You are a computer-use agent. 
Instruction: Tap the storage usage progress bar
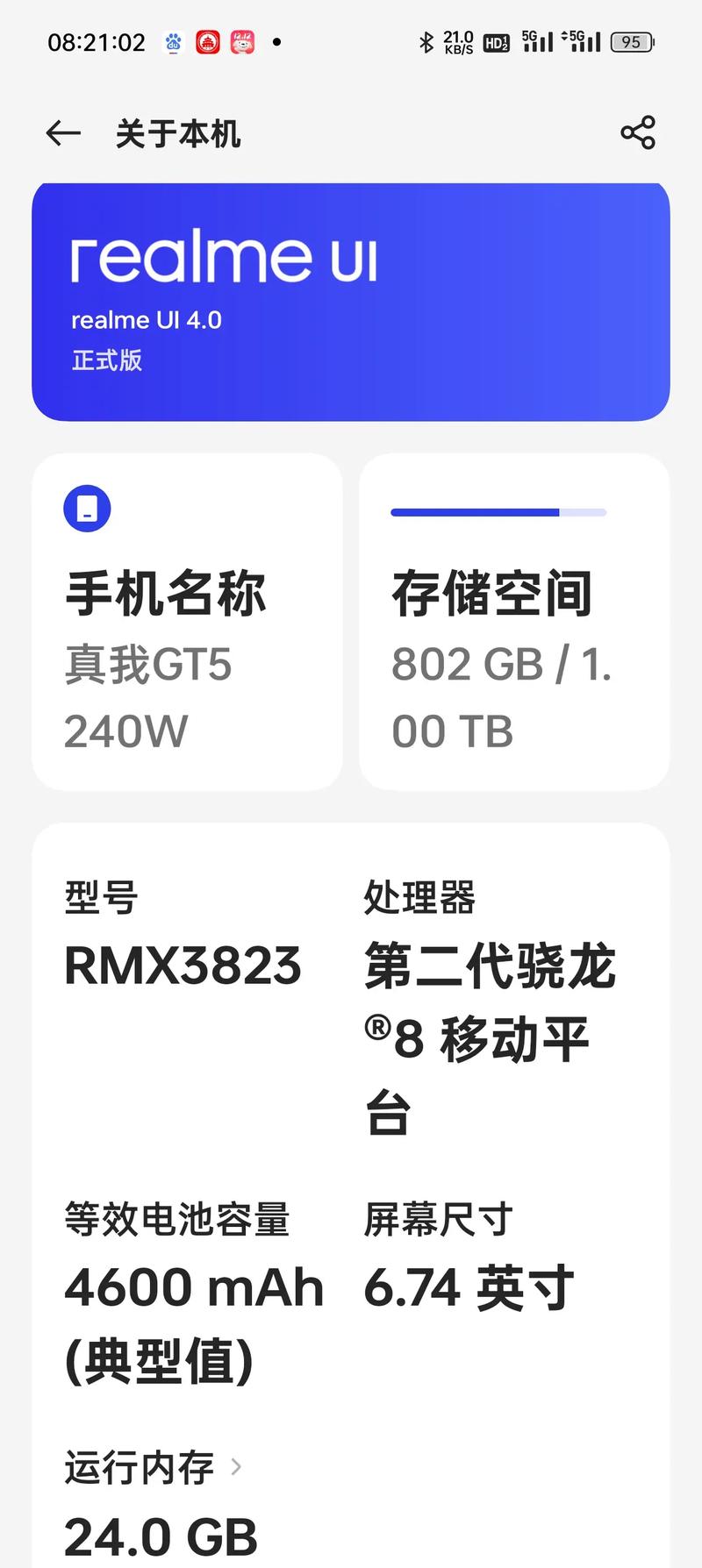tap(498, 512)
